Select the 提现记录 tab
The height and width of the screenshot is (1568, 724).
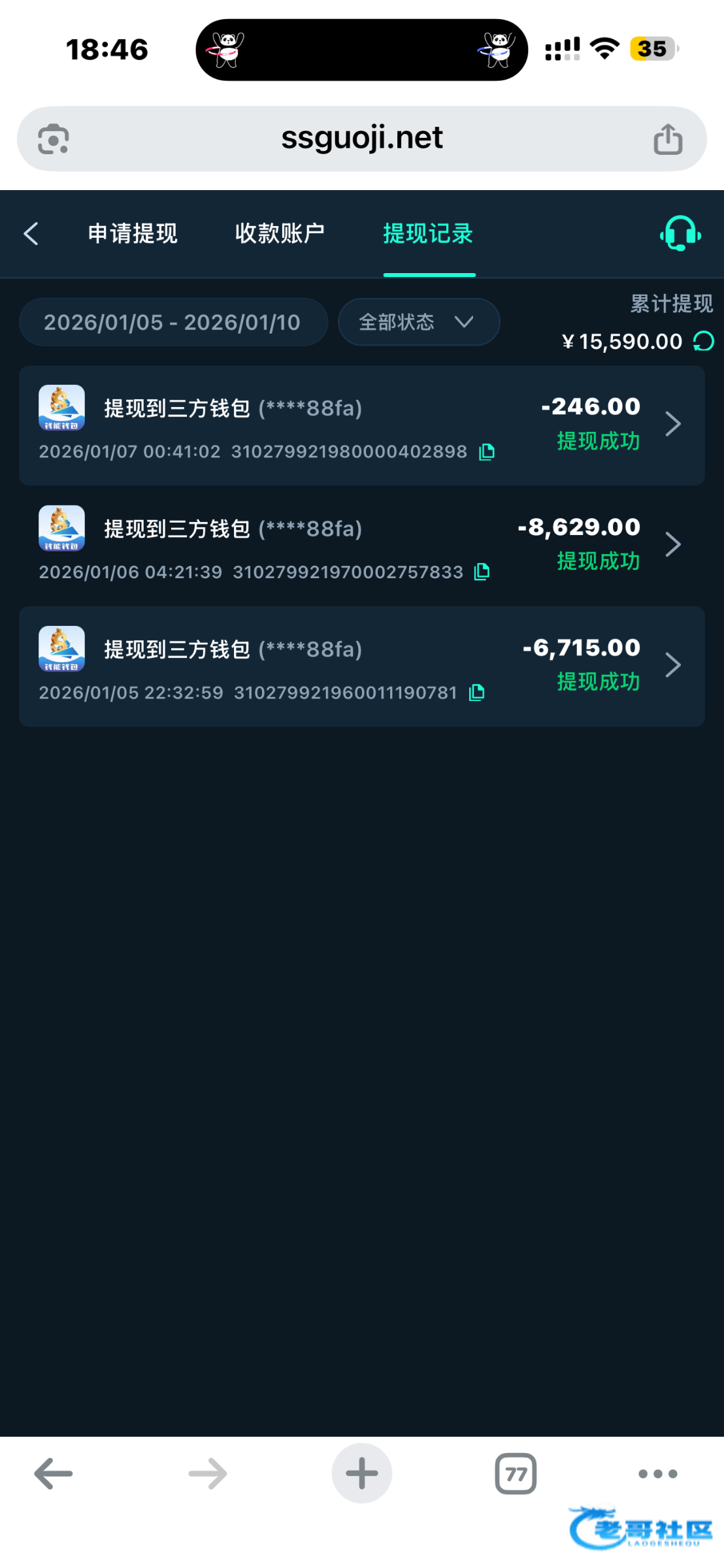(428, 233)
